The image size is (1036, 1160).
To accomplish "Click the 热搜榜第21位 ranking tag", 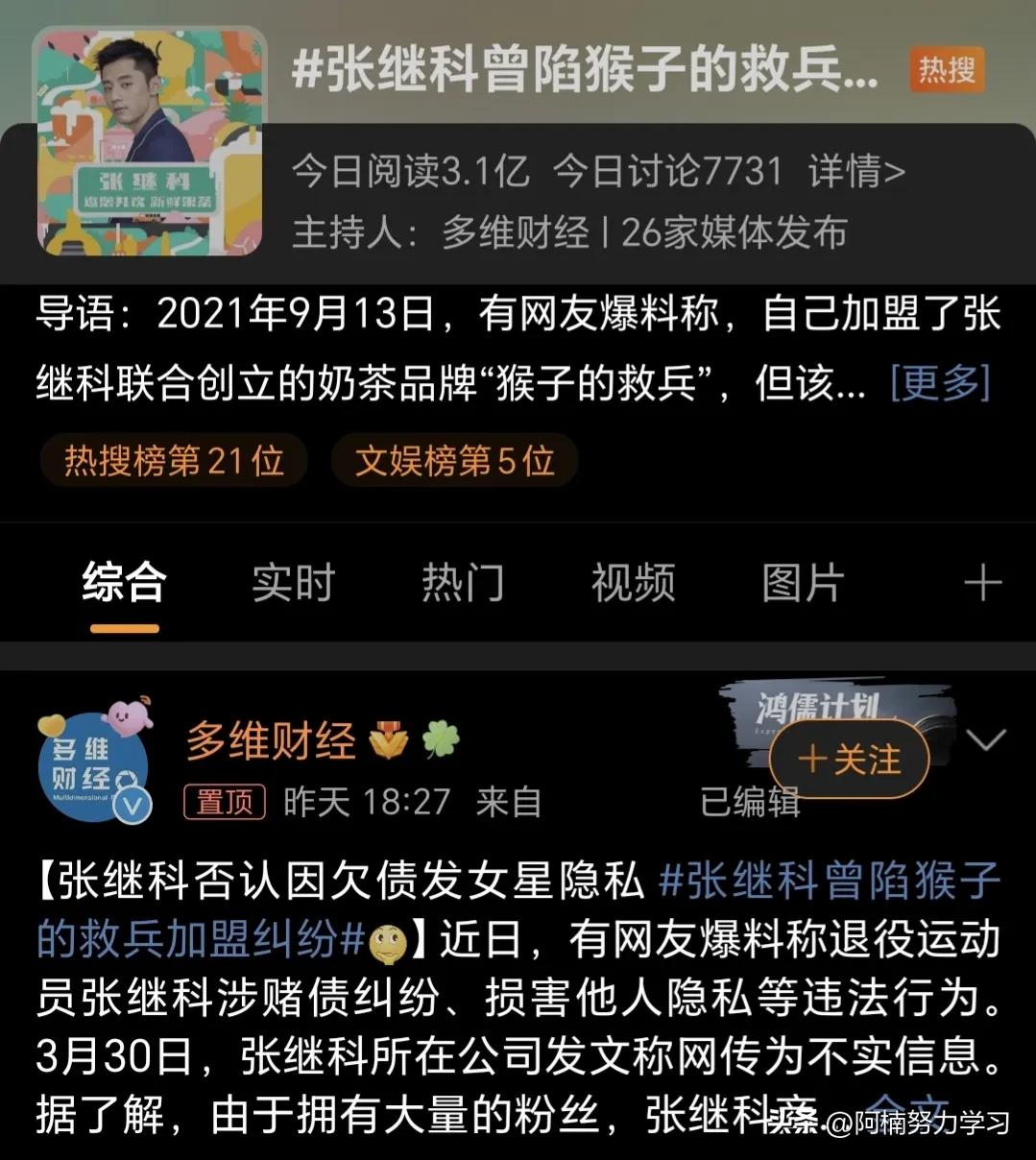I will pyautogui.click(x=173, y=461).
